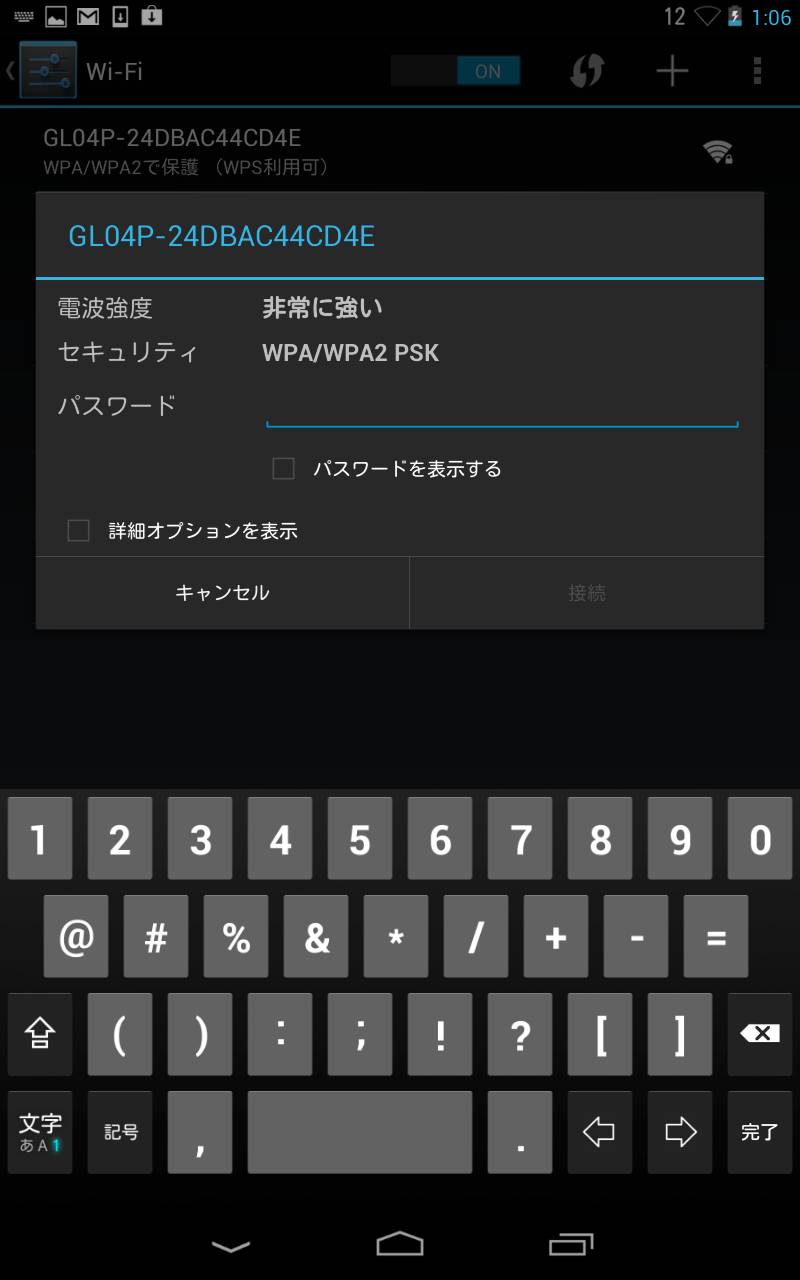The image size is (800, 1280).
Task: Tap the password input field
Action: (502, 408)
